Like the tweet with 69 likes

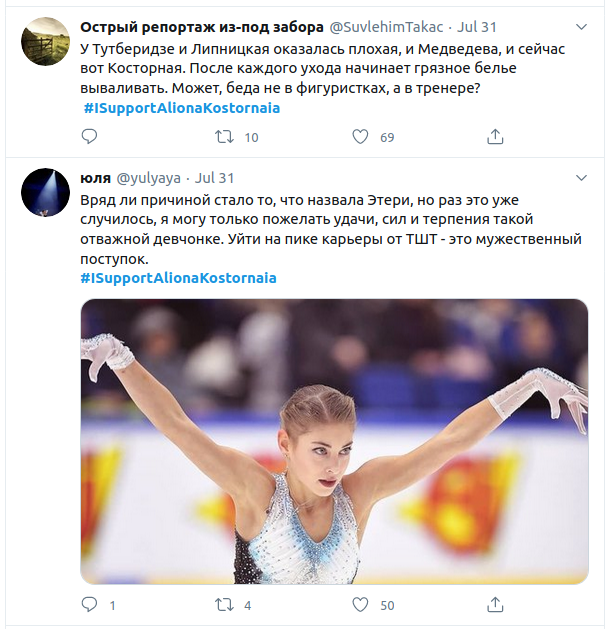pos(361,136)
